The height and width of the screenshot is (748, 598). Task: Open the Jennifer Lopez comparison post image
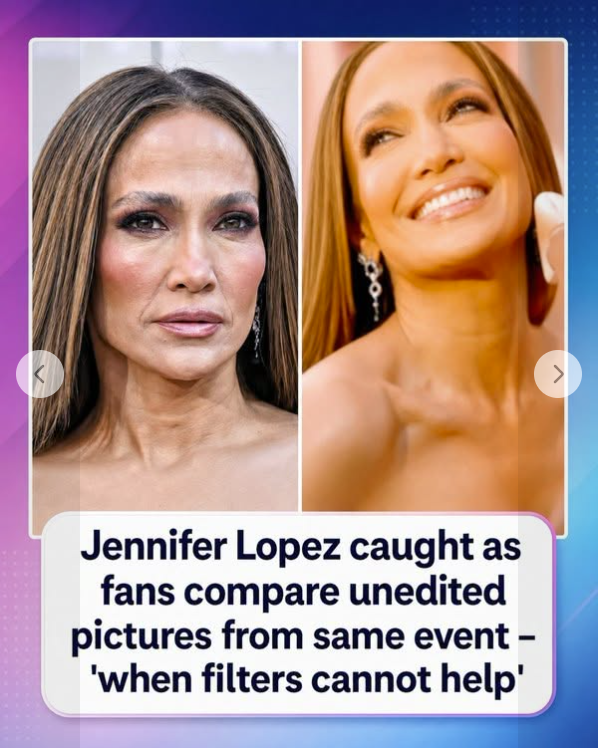pos(298,288)
